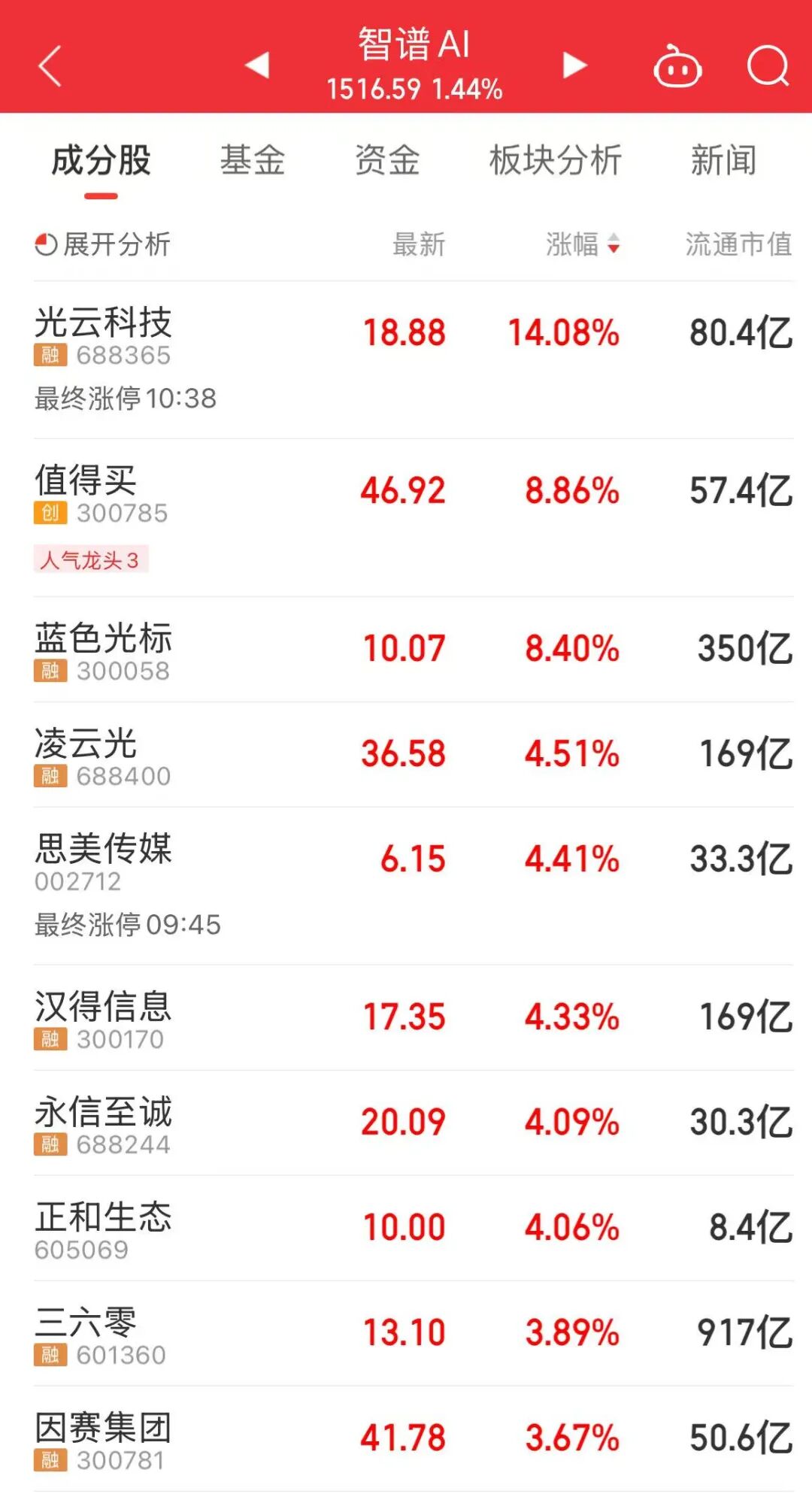
Task: Open the 光云科技 stock details
Action: 103,323
